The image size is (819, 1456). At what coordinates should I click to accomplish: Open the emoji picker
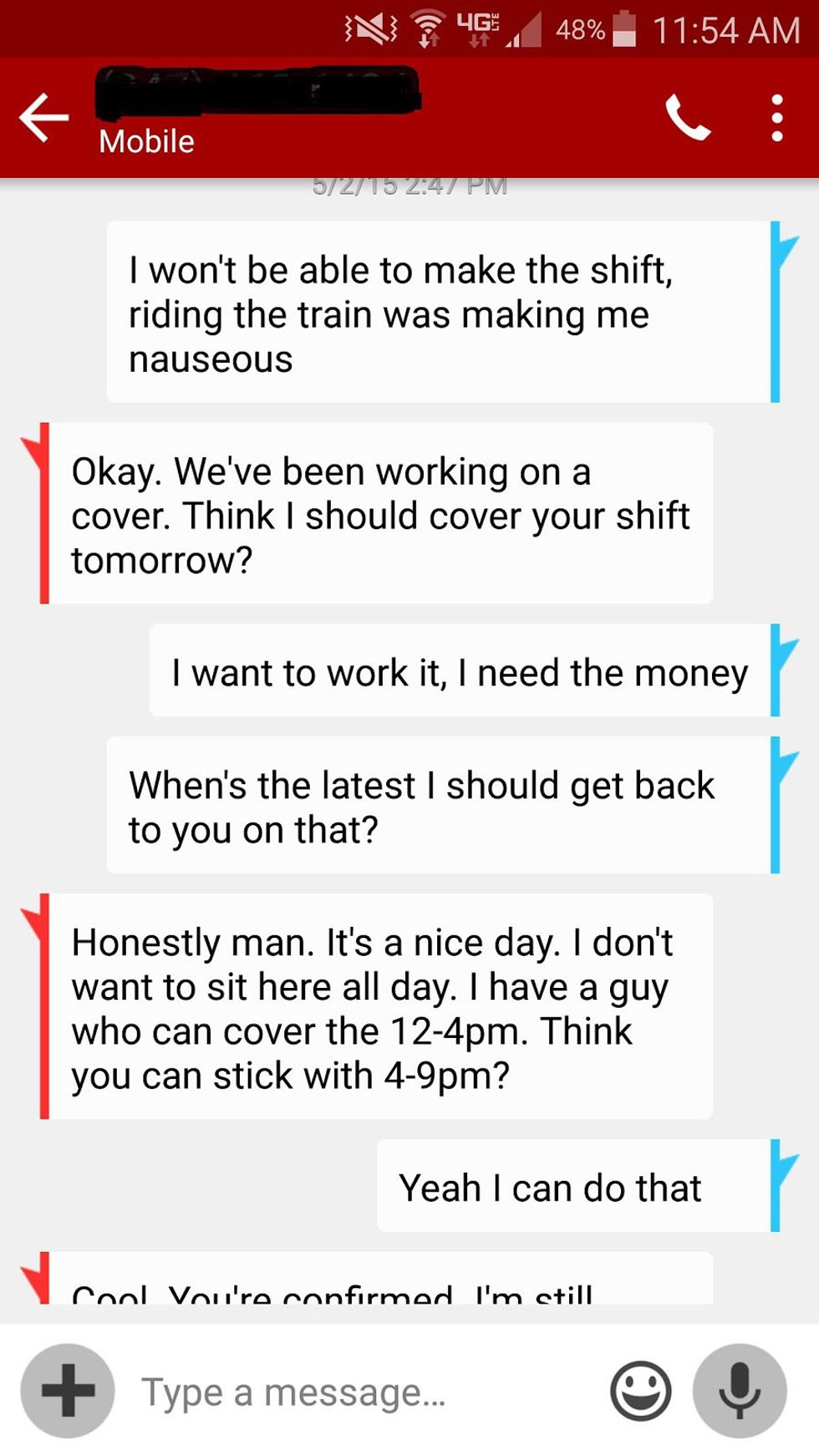(x=640, y=1392)
